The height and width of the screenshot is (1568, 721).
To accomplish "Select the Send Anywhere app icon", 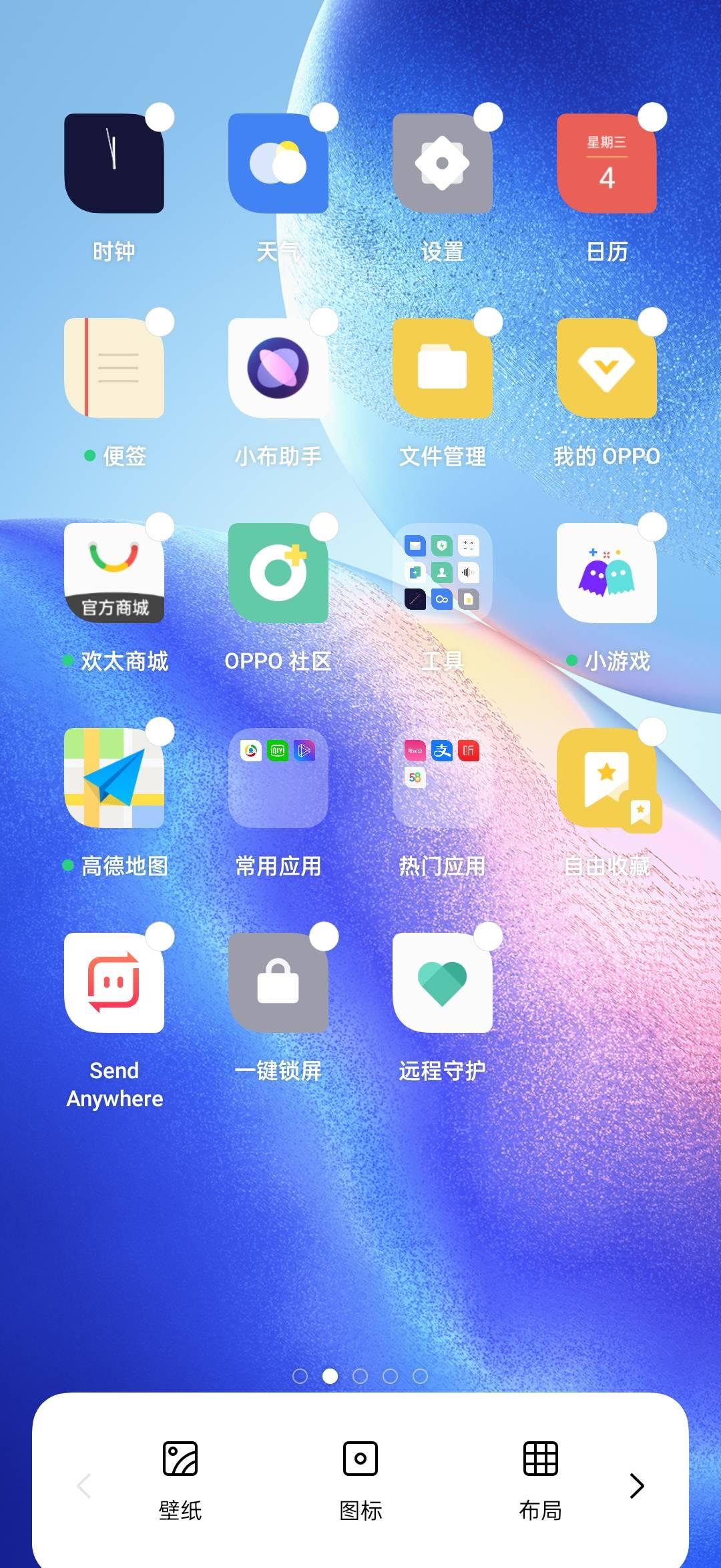I will point(114,984).
